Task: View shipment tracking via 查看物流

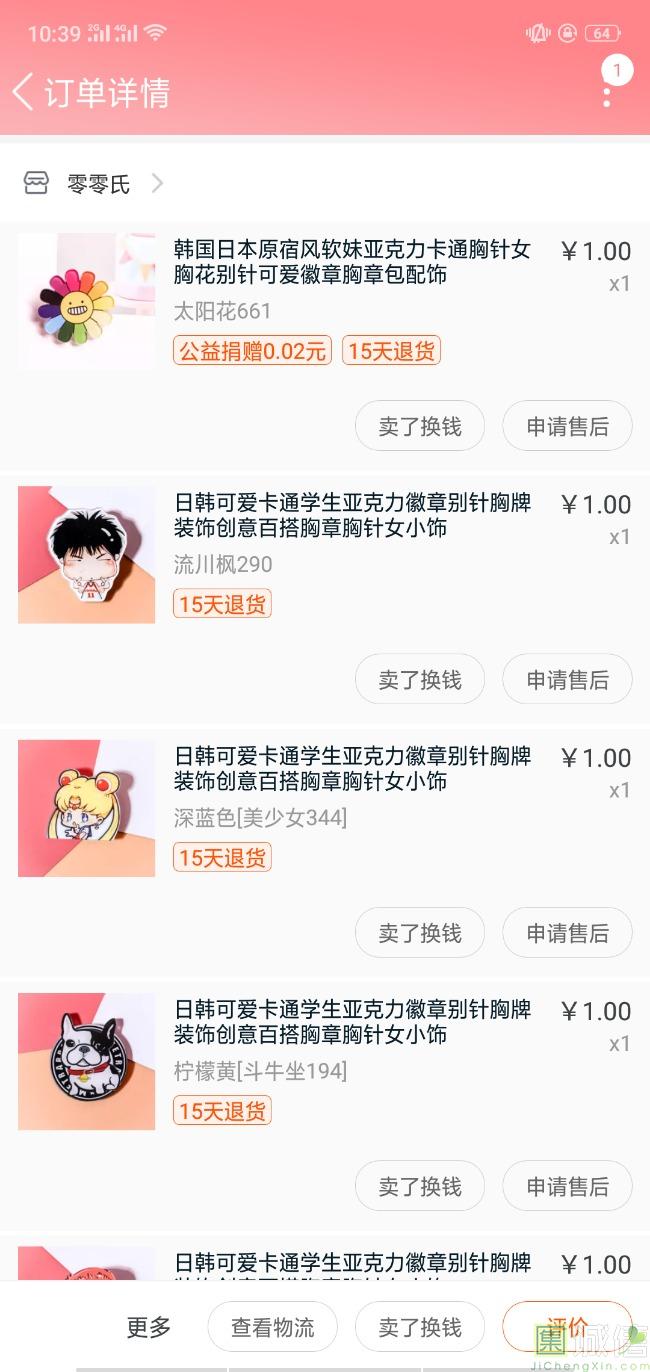Action: (x=273, y=1327)
